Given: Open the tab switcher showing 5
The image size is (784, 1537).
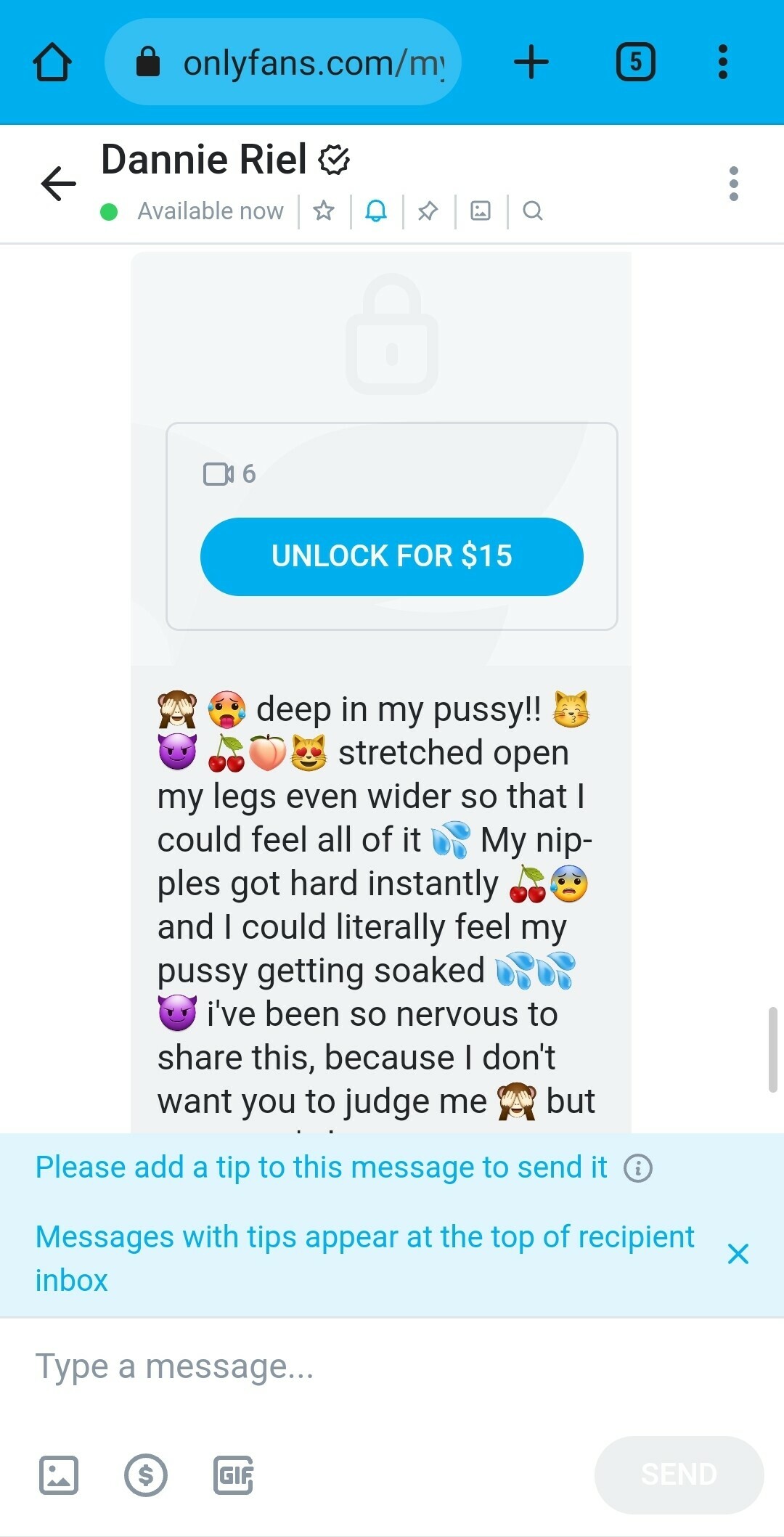Looking at the screenshot, I should (x=635, y=62).
